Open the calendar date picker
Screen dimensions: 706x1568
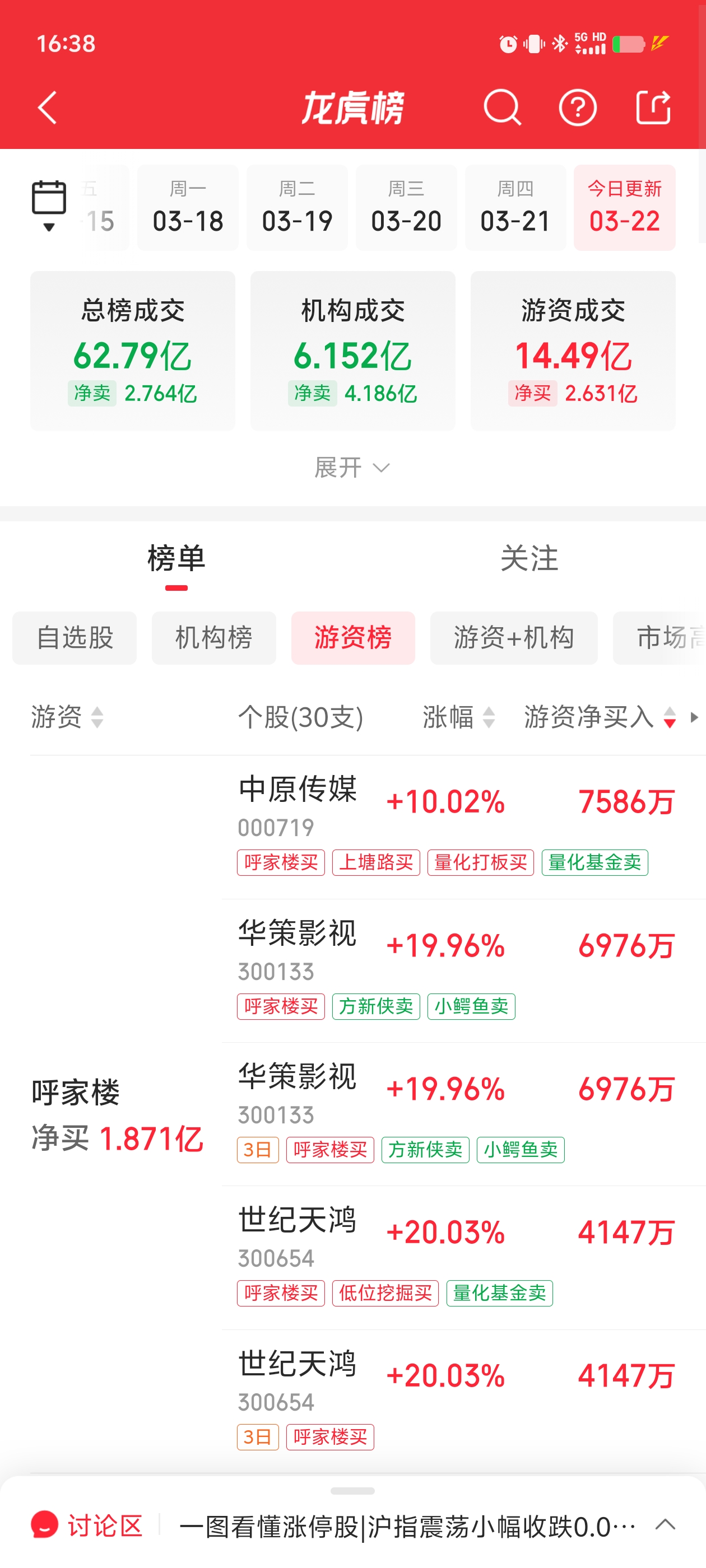tap(49, 204)
